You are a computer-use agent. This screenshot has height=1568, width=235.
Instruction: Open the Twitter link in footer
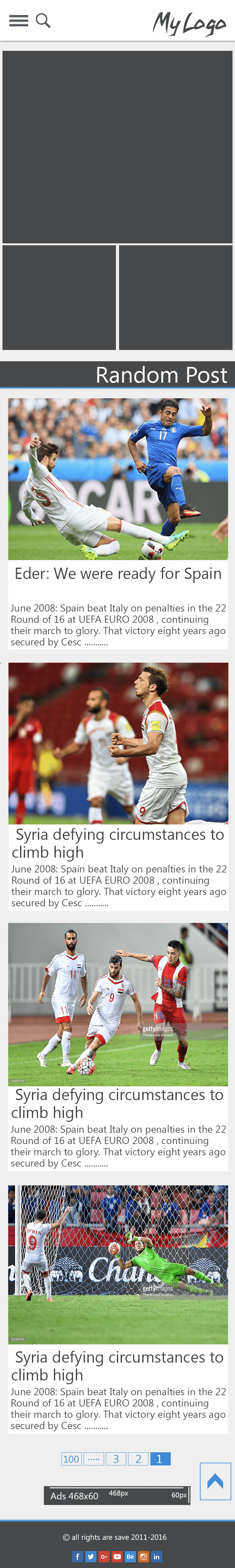[x=91, y=1556]
